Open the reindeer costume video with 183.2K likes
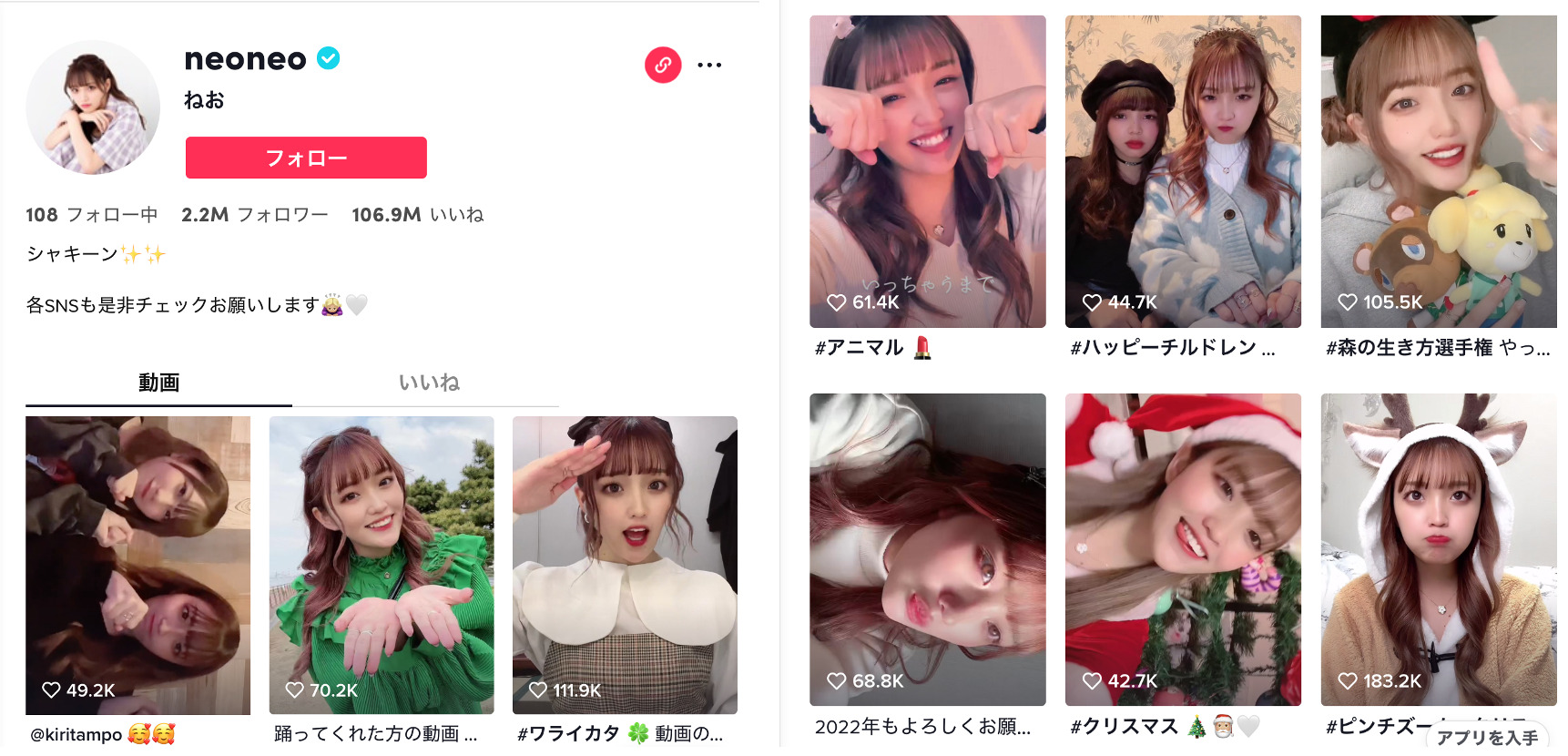Viewport: 1568px width, 756px height. pos(1438,549)
